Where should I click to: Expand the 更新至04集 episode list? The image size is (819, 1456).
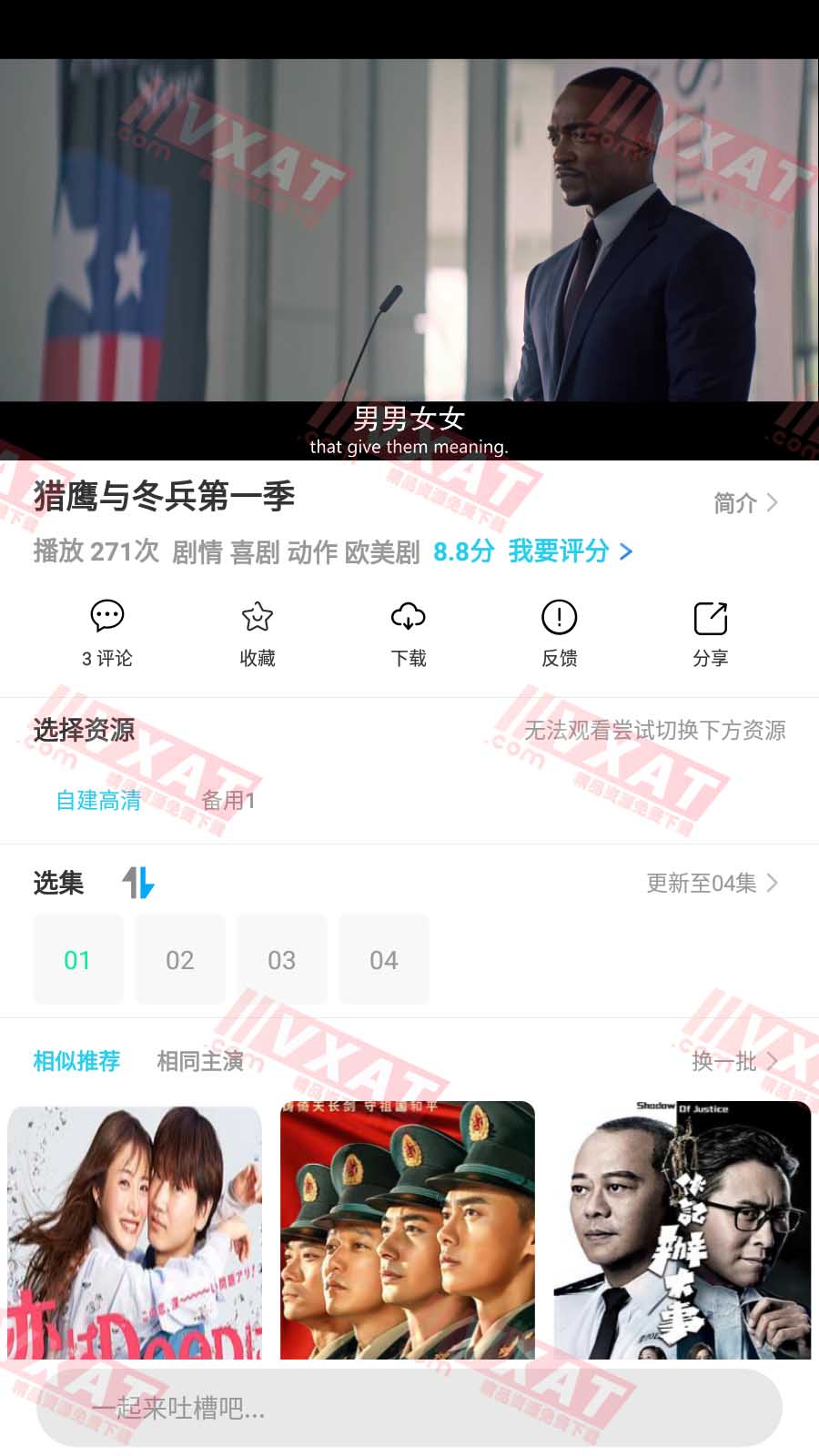[x=712, y=884]
